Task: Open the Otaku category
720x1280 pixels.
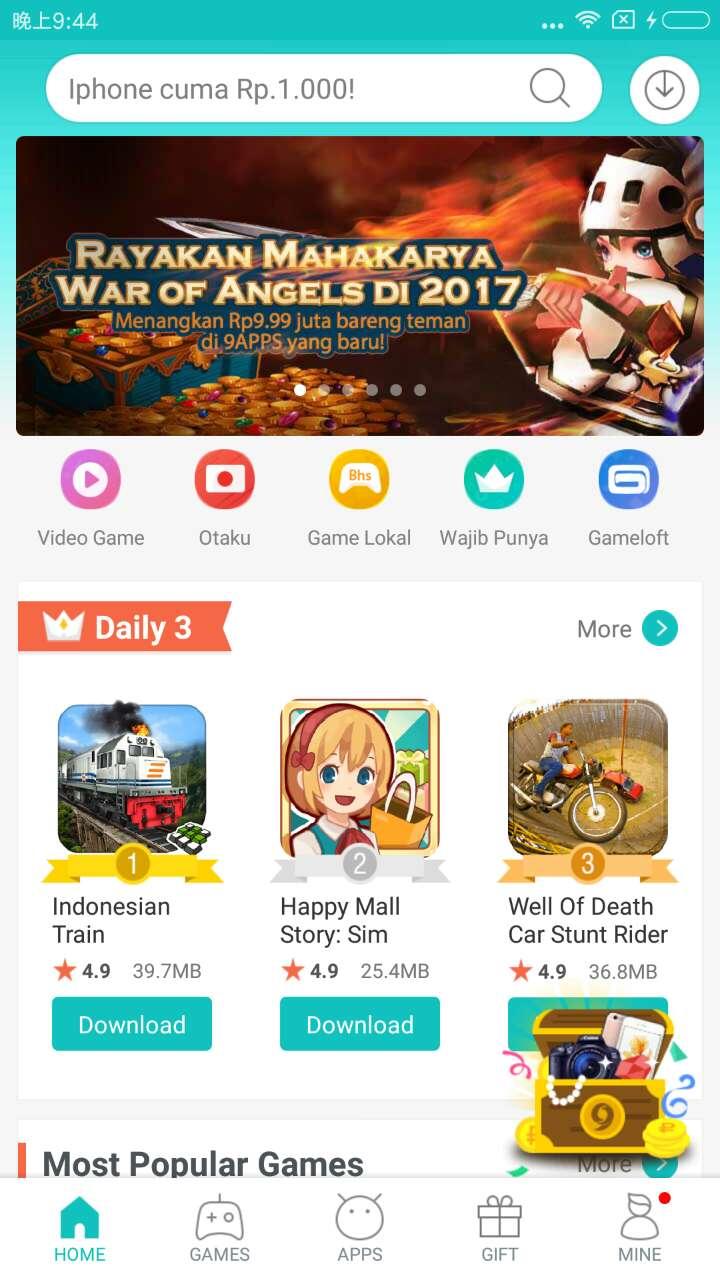Action: (x=225, y=499)
